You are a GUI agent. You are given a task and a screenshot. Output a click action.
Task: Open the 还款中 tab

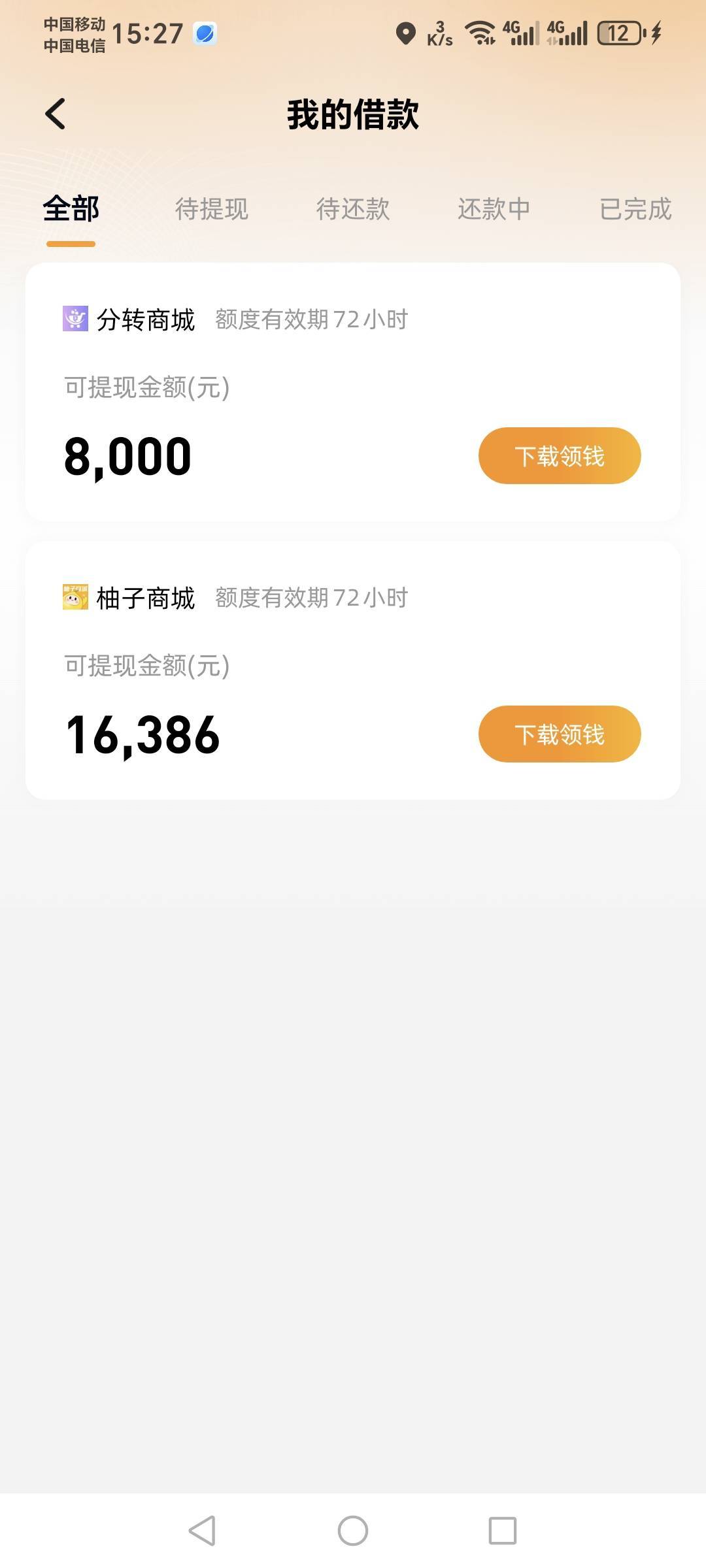[494, 209]
